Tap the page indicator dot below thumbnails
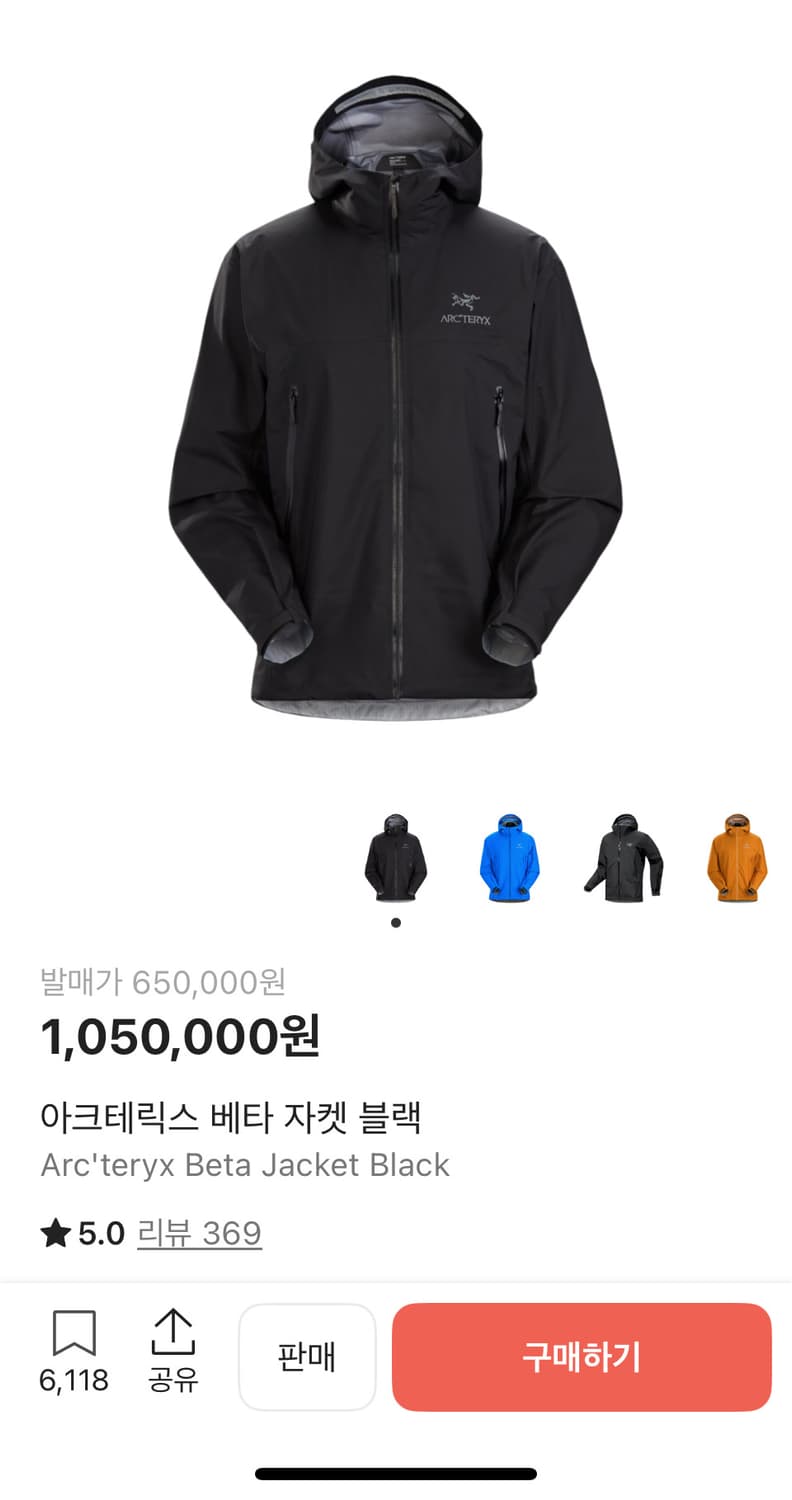The image size is (792, 1500). (396, 923)
